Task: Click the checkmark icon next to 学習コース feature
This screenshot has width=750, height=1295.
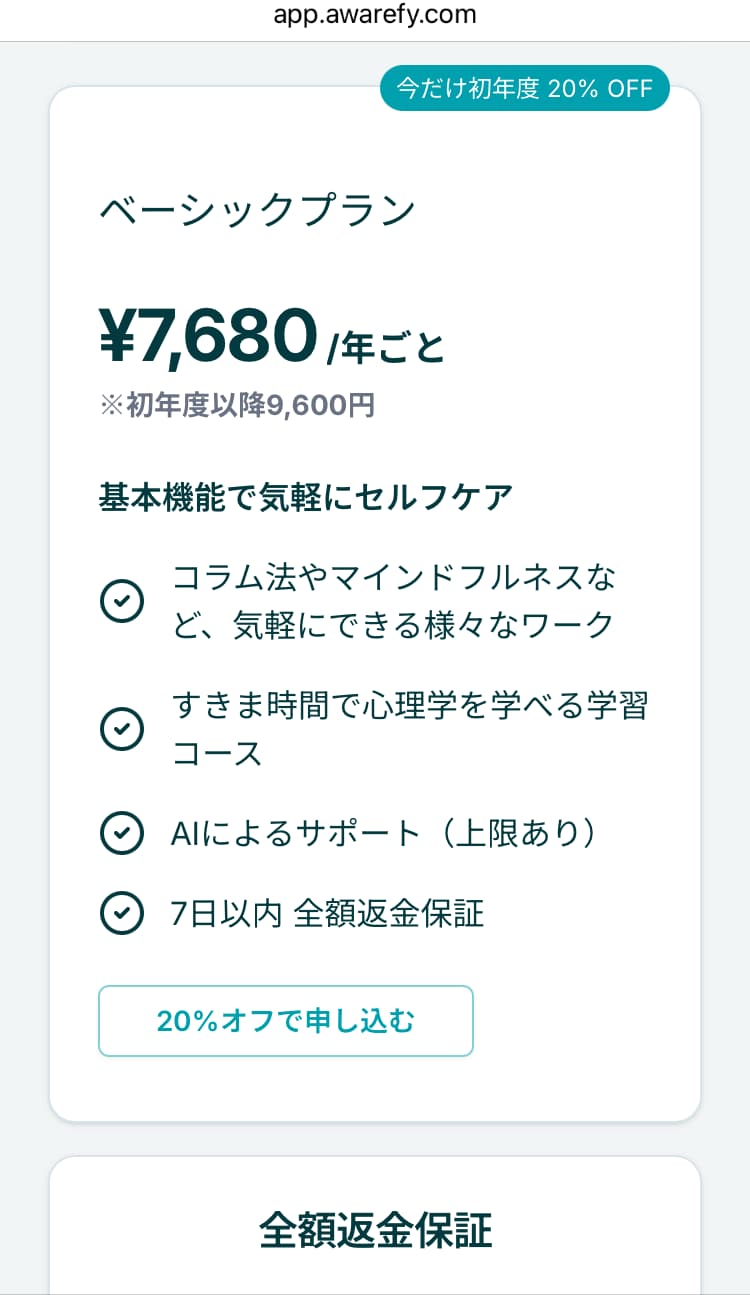Action: pos(121,729)
